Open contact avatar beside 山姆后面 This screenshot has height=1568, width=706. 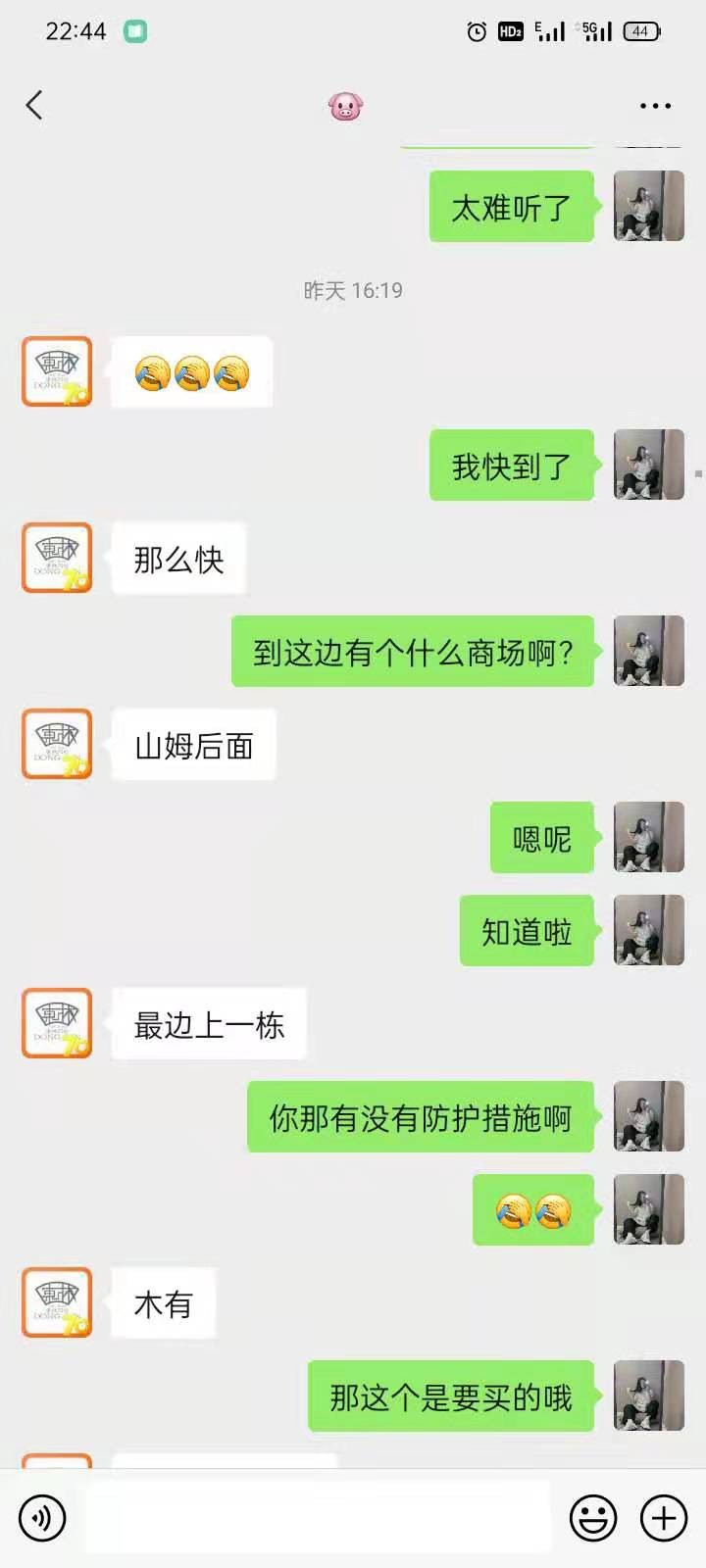57,744
